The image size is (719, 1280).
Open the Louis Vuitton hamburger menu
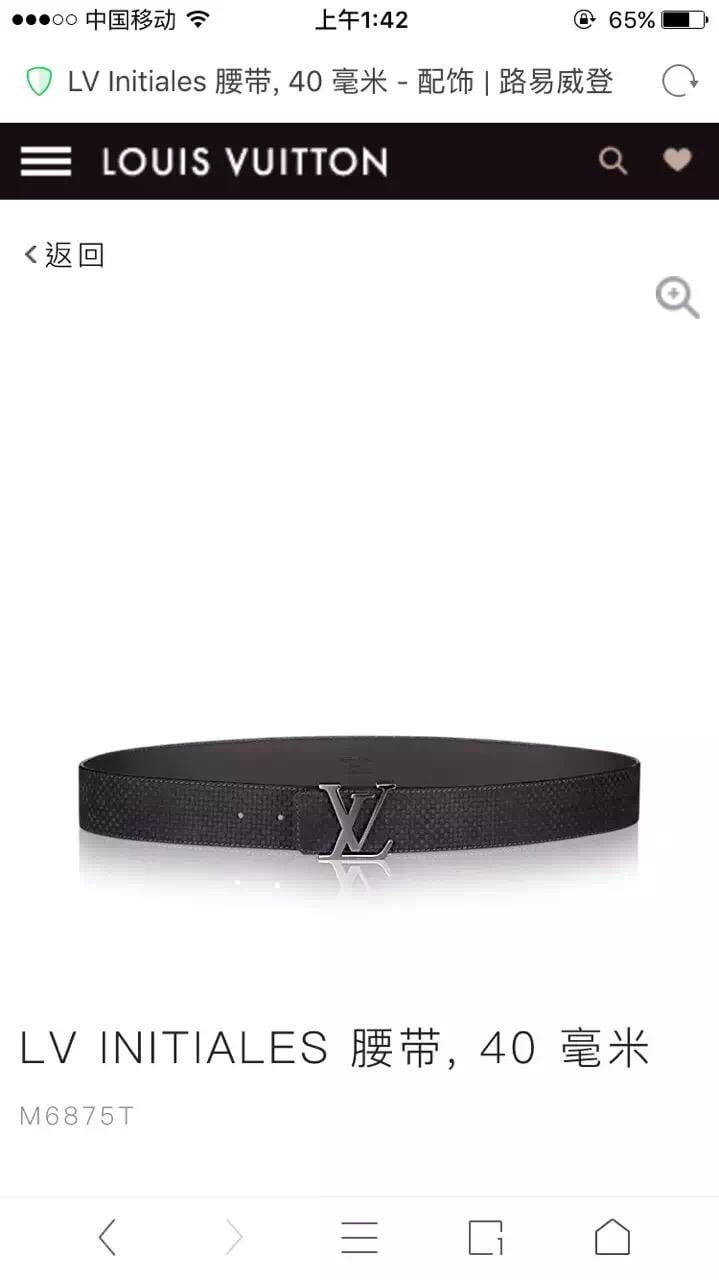click(x=46, y=161)
